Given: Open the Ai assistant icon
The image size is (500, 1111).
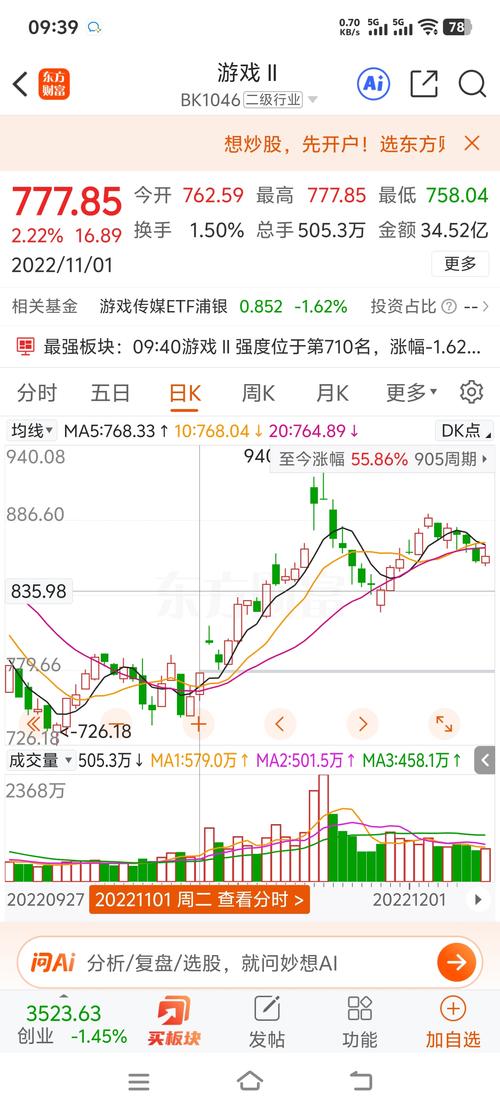Looking at the screenshot, I should tap(373, 84).
